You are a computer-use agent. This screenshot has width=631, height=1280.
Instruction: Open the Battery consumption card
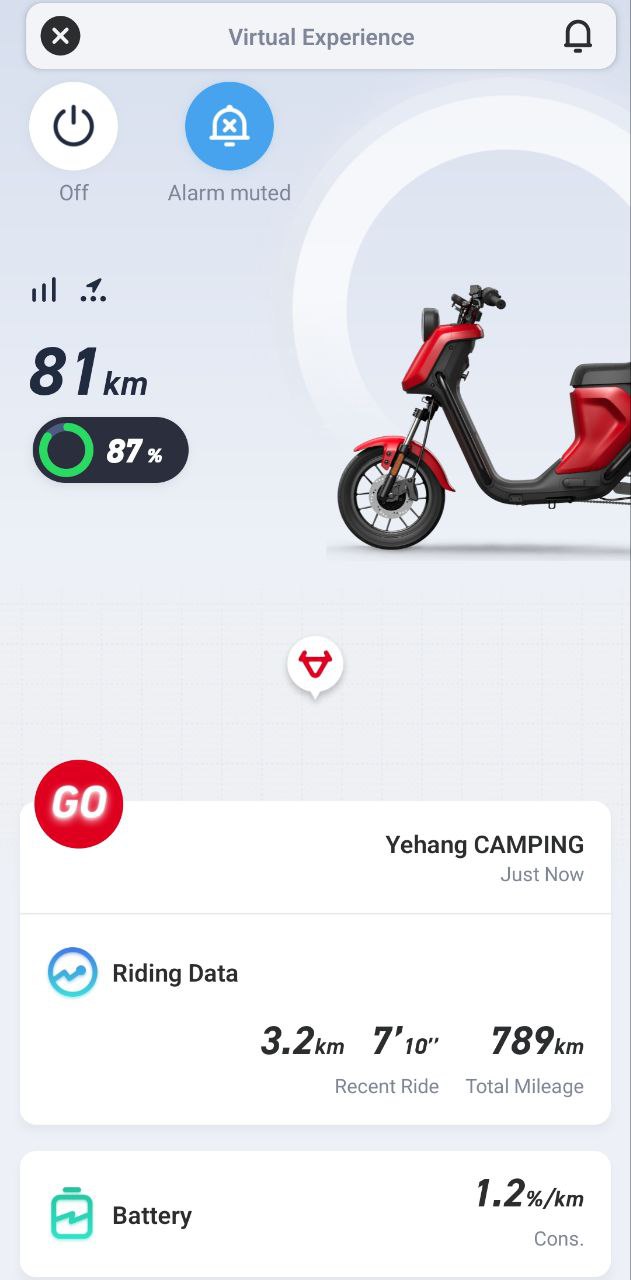click(x=315, y=1215)
